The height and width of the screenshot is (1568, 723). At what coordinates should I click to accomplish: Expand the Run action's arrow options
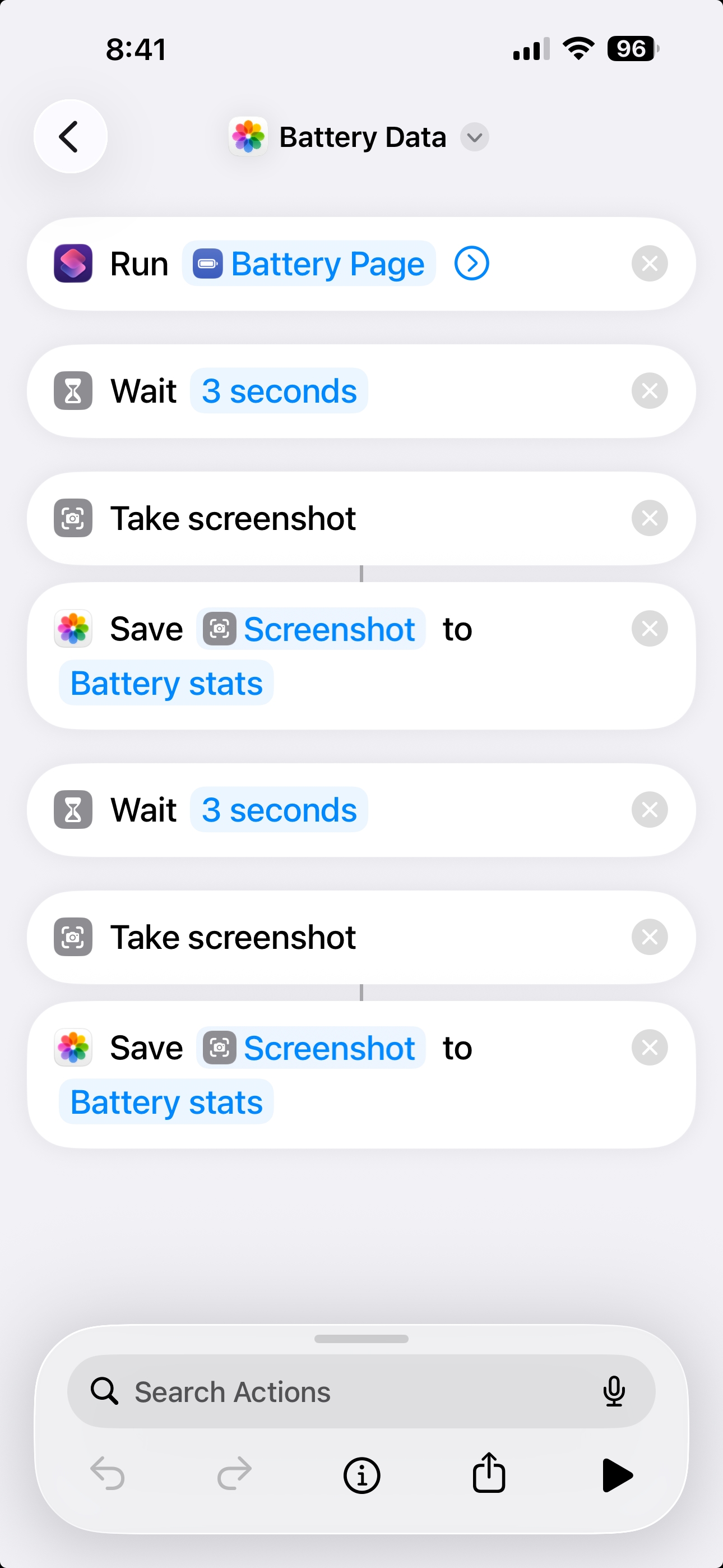tap(472, 264)
